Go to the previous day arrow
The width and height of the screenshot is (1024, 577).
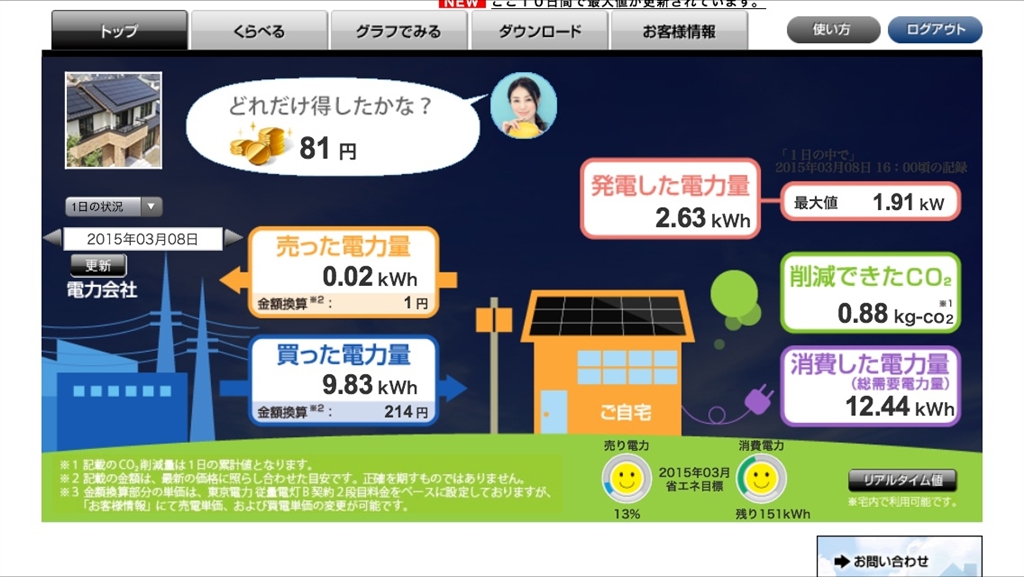tap(52, 238)
